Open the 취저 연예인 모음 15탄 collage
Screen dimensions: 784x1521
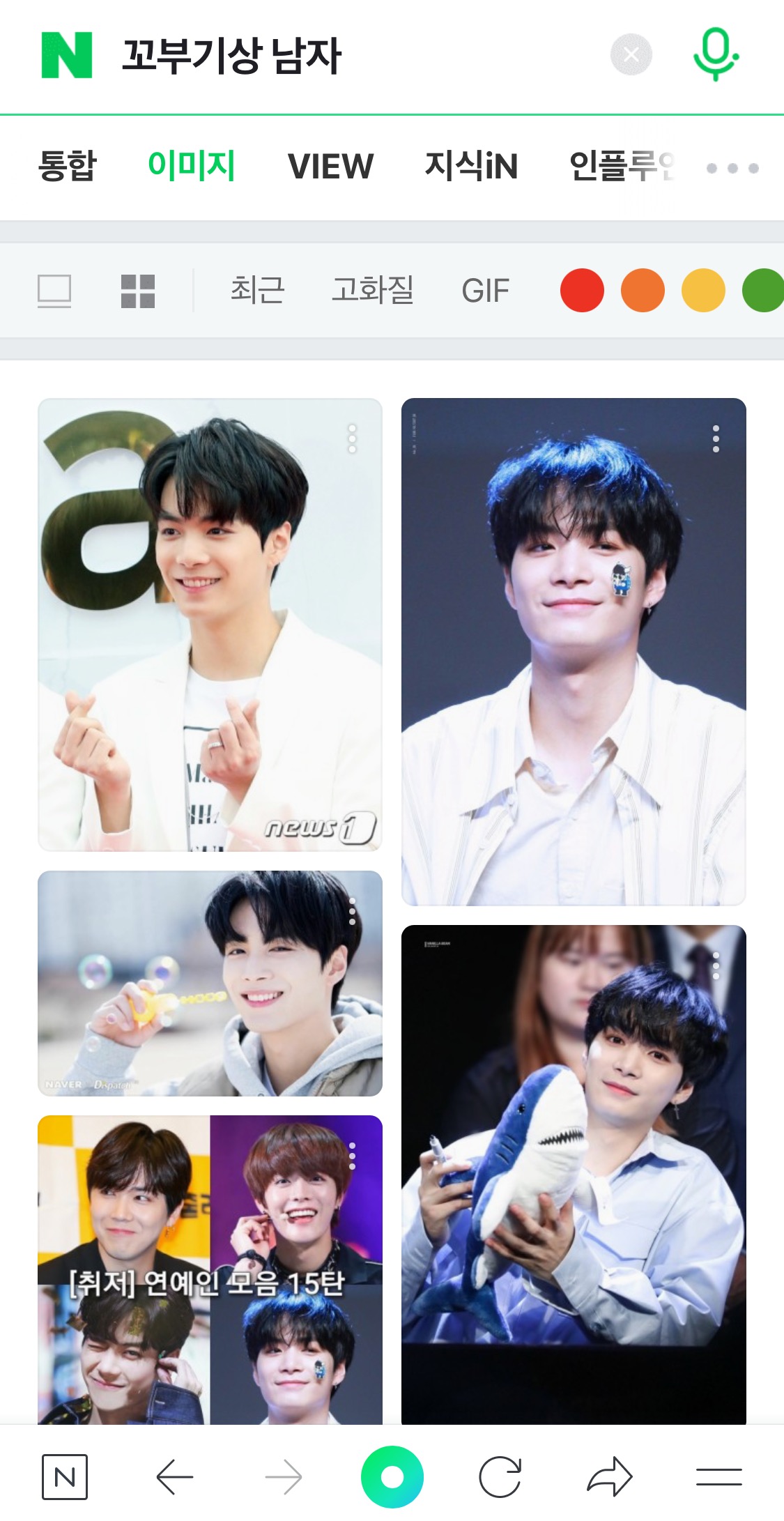pos(210,1269)
